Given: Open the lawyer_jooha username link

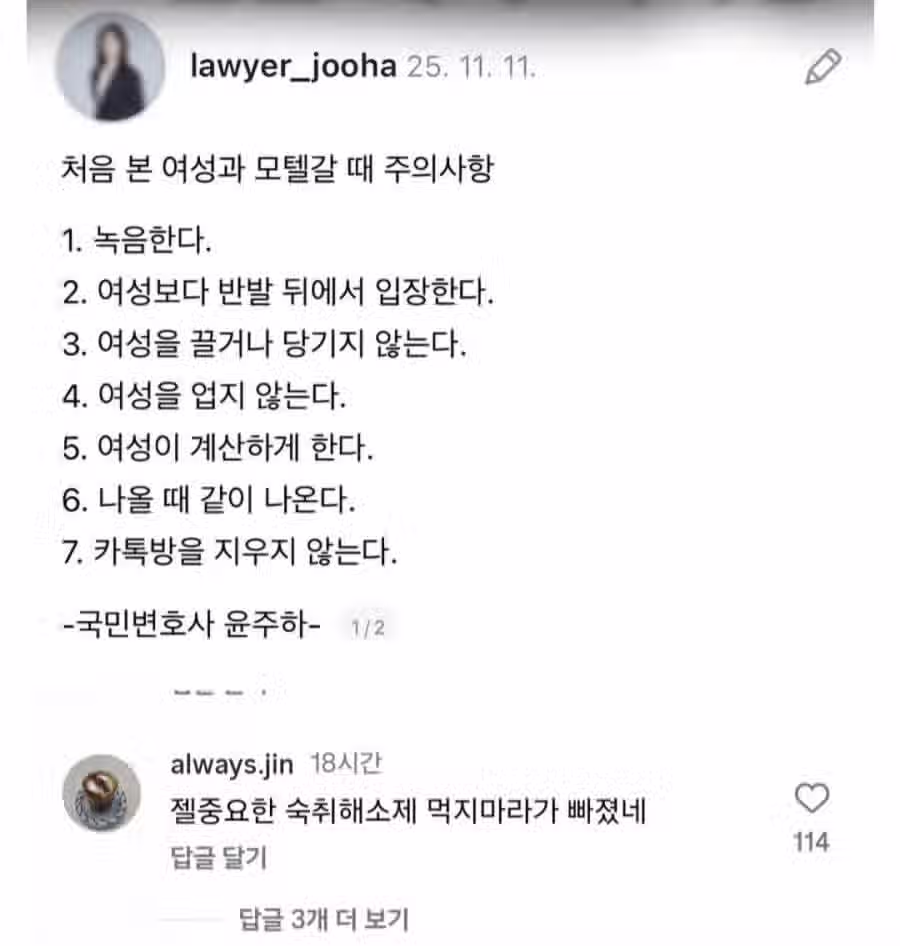Looking at the screenshot, I should [x=292, y=67].
